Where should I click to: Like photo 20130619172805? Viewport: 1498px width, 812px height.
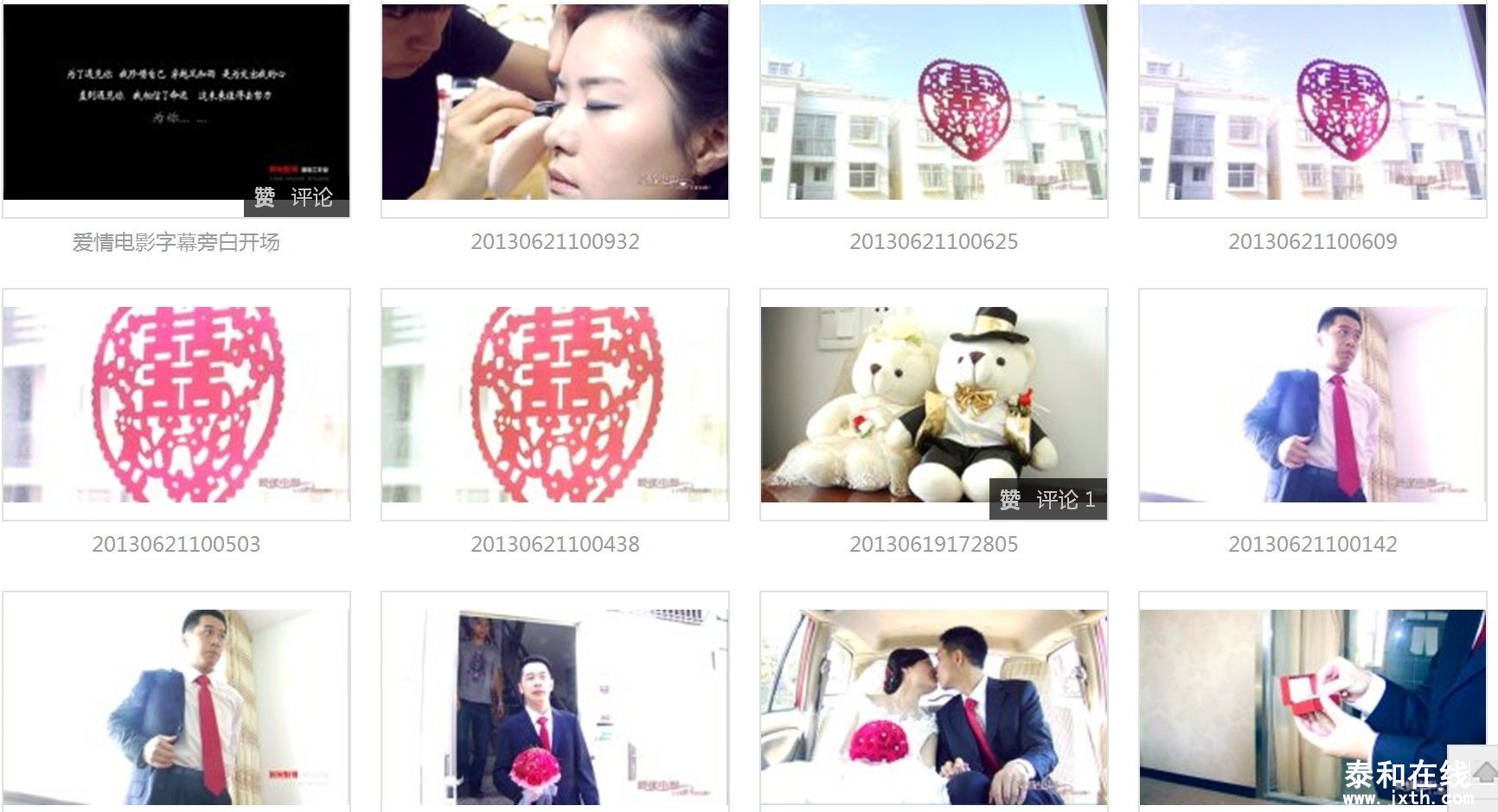[x=1010, y=500]
